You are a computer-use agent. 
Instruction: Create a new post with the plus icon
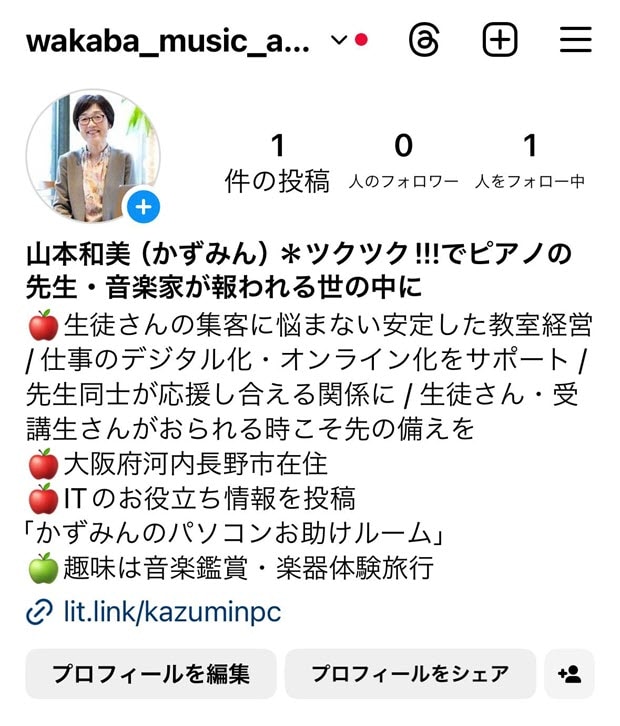[500, 40]
